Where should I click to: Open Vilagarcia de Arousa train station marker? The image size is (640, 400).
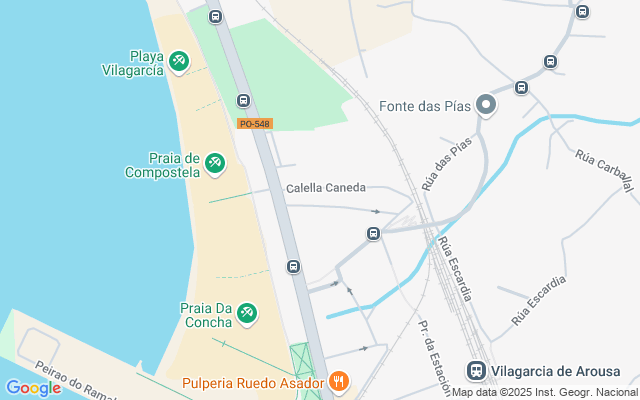click(x=477, y=371)
